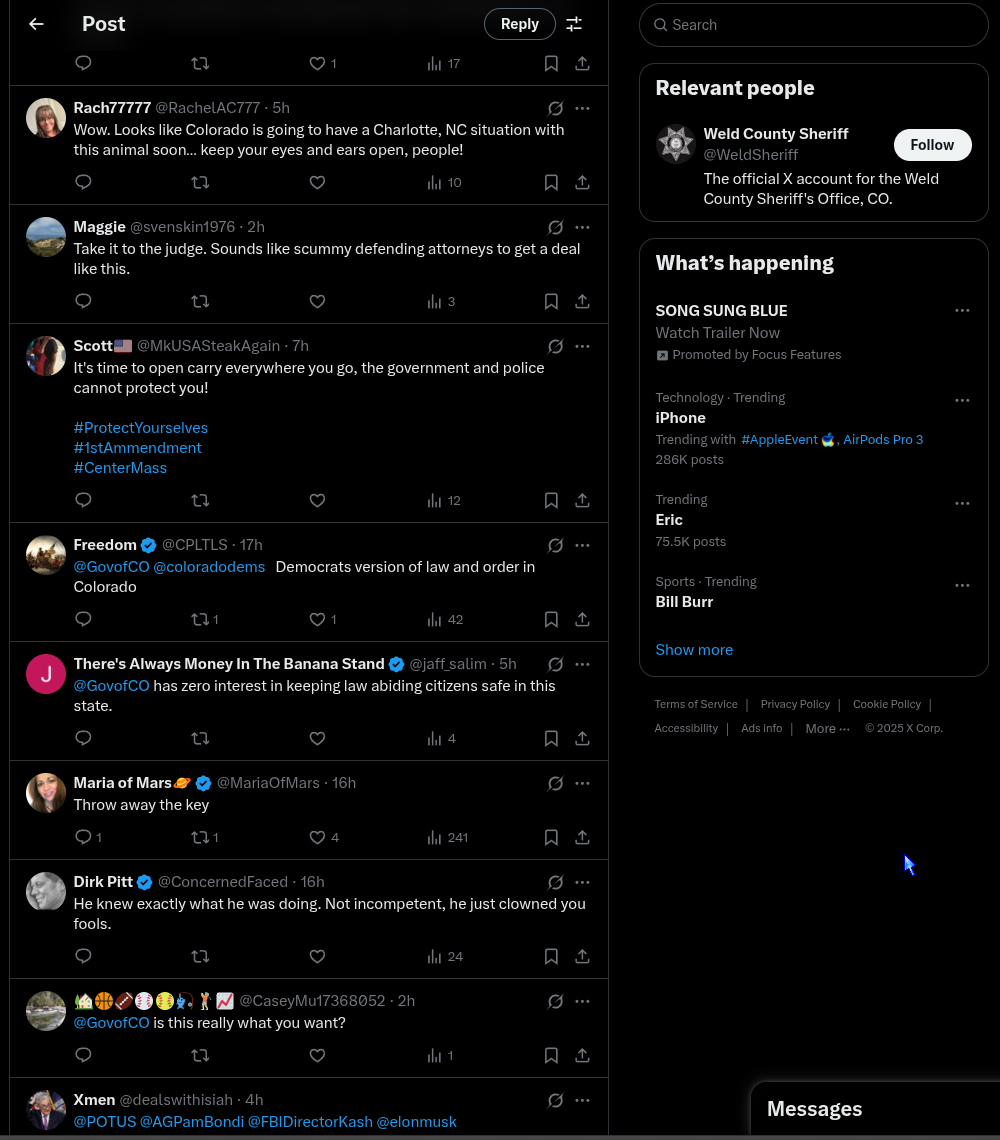Open the Bill Burr trending topic
Image resolution: width=1000 pixels, height=1140 pixels.
684,602
